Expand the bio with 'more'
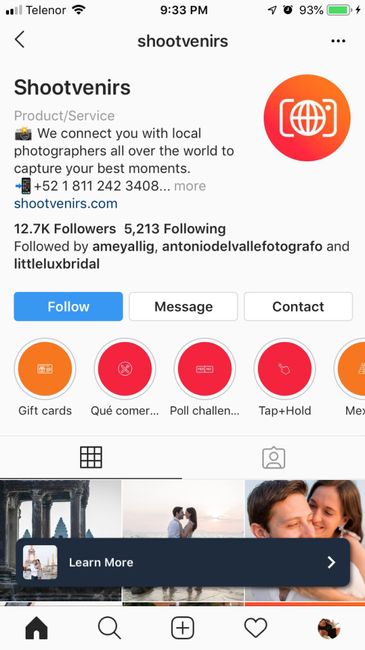This screenshot has width=365, height=650. 190,186
